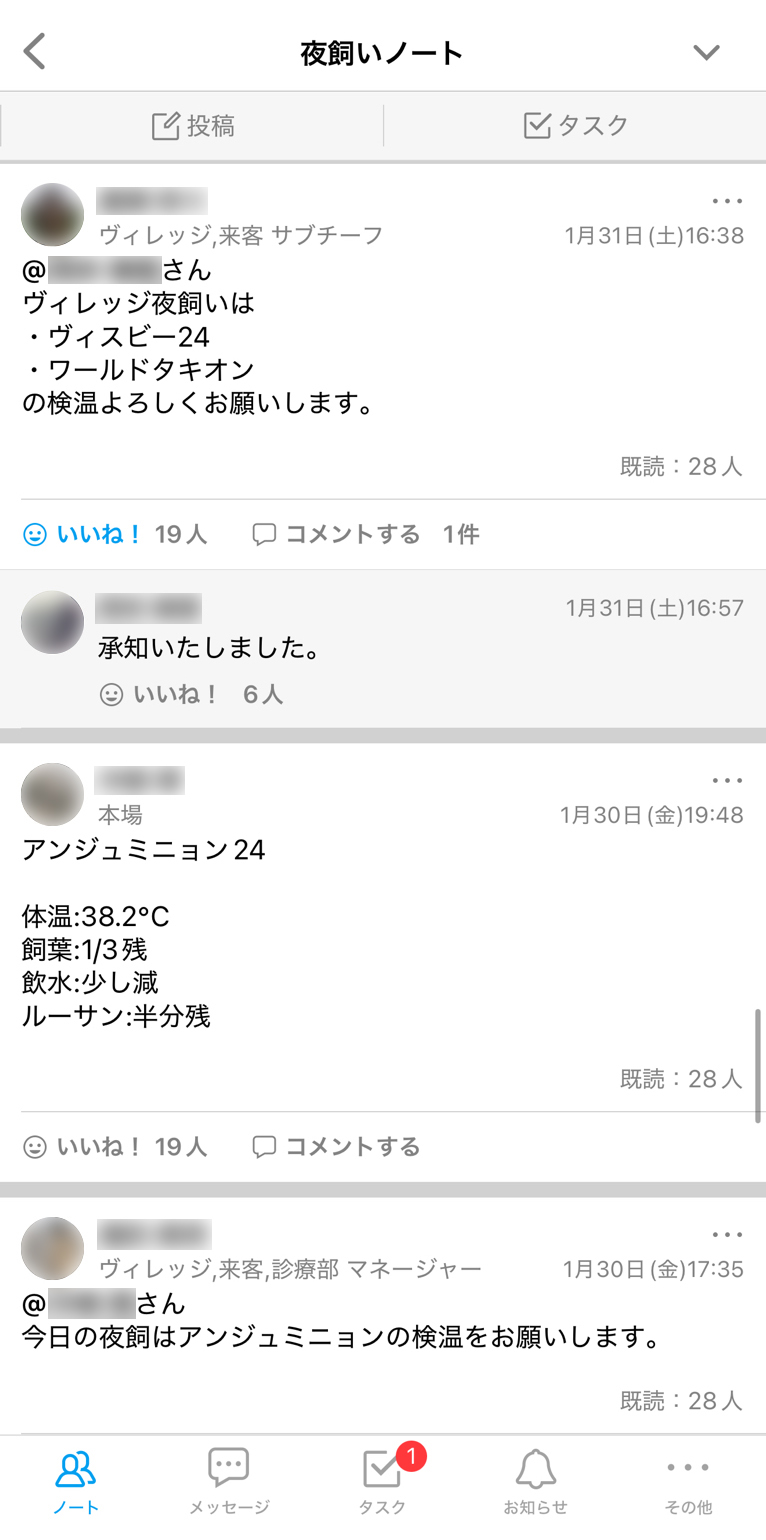Tap 既読：28人 on the アンジュミニョン post
Screen dimensions: 766x1540
point(682,1079)
